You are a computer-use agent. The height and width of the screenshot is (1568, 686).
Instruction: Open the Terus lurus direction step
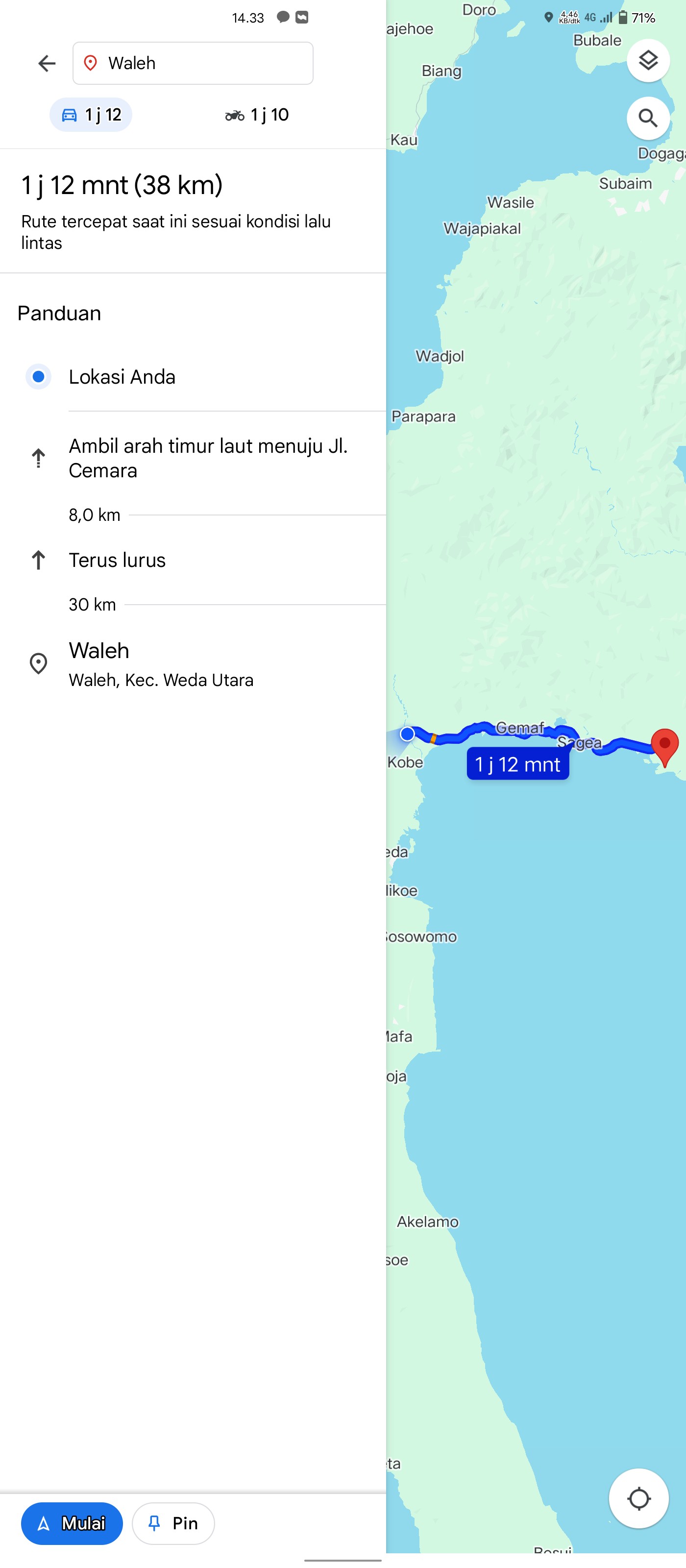(193, 560)
